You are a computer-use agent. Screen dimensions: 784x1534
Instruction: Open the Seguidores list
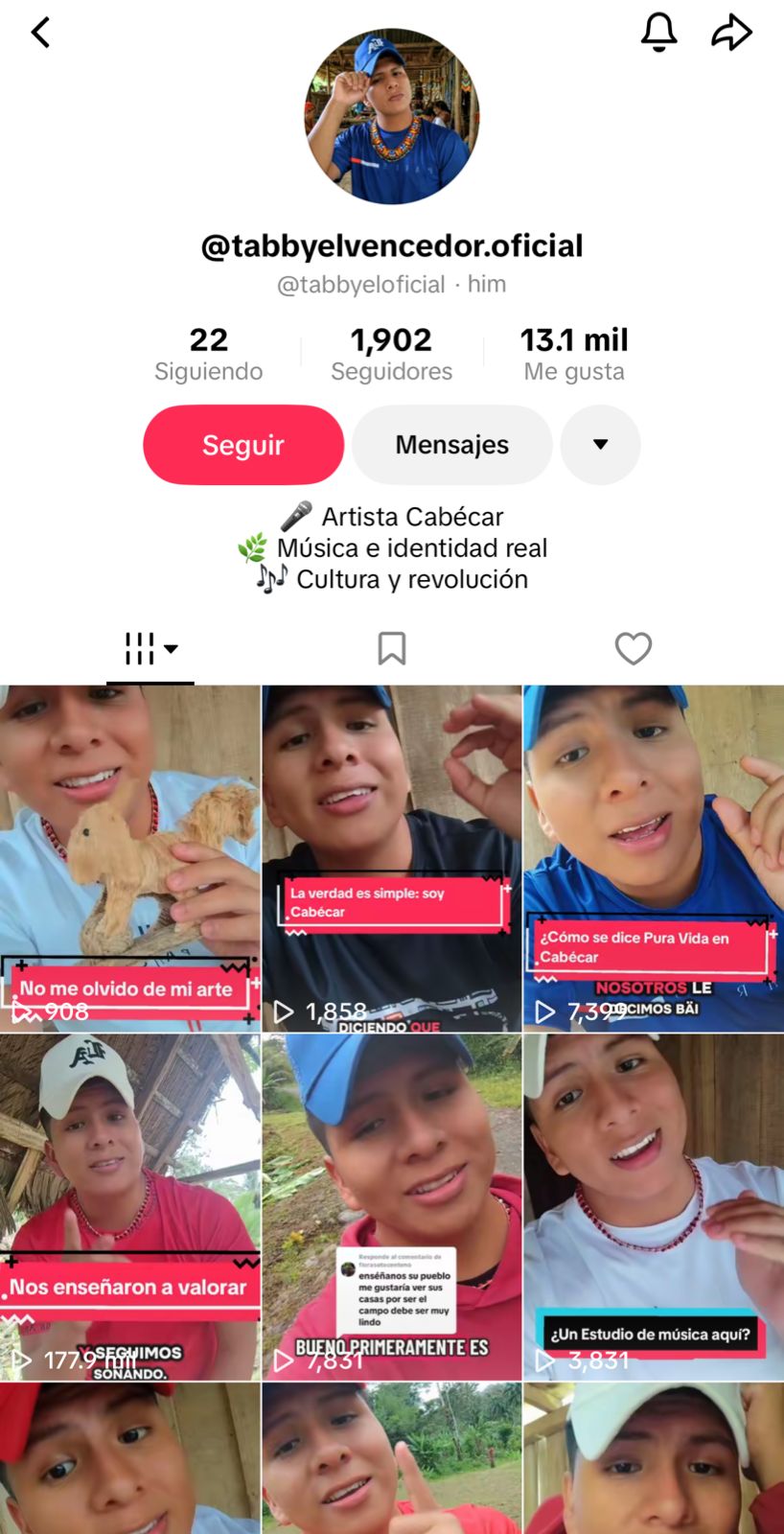pos(391,354)
